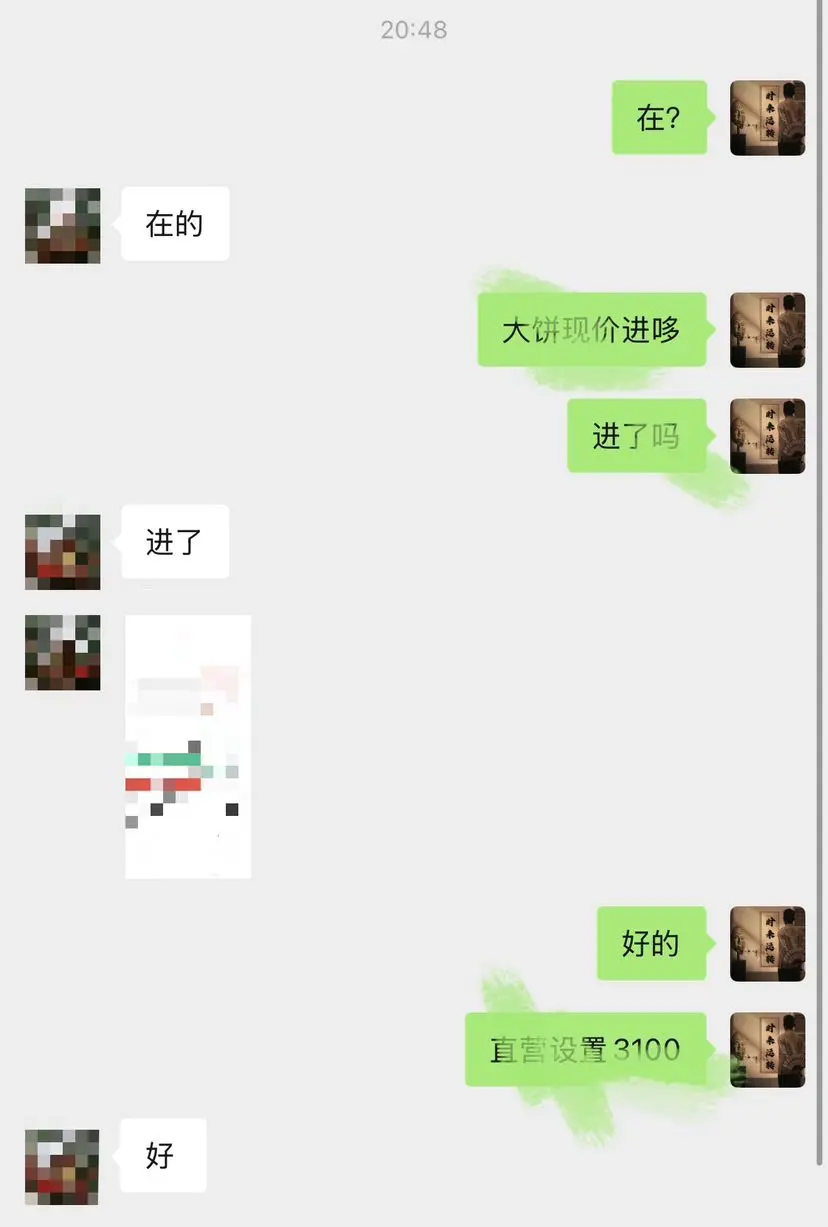828x1227 pixels.
Task: Open your avatar beside "直营设置3100"
Action: point(767,1048)
